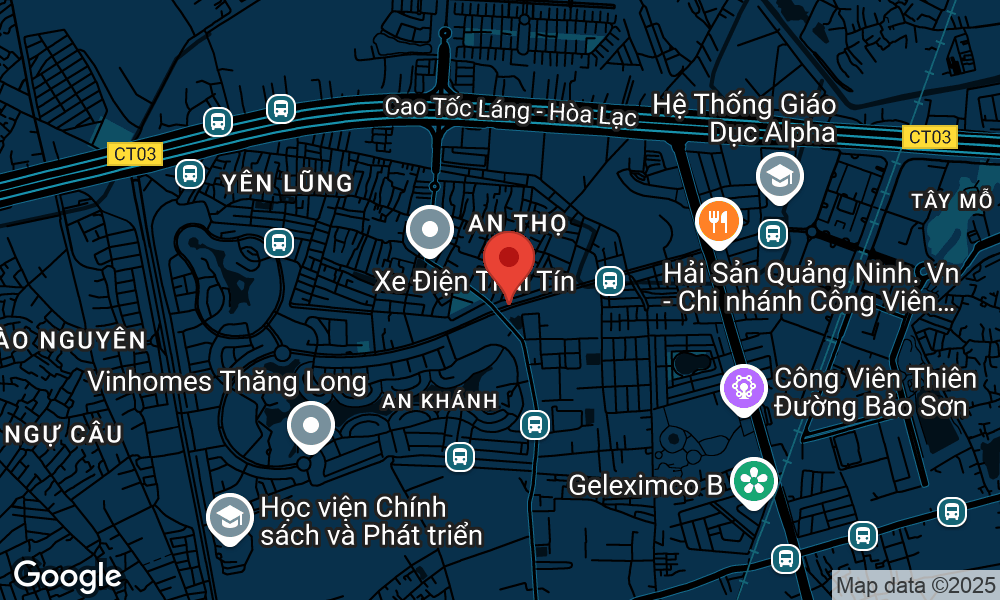Select the Hệ Thống Giáo Dục Alpha marker
Image resolution: width=1000 pixels, height=600 pixels.
pos(777,176)
